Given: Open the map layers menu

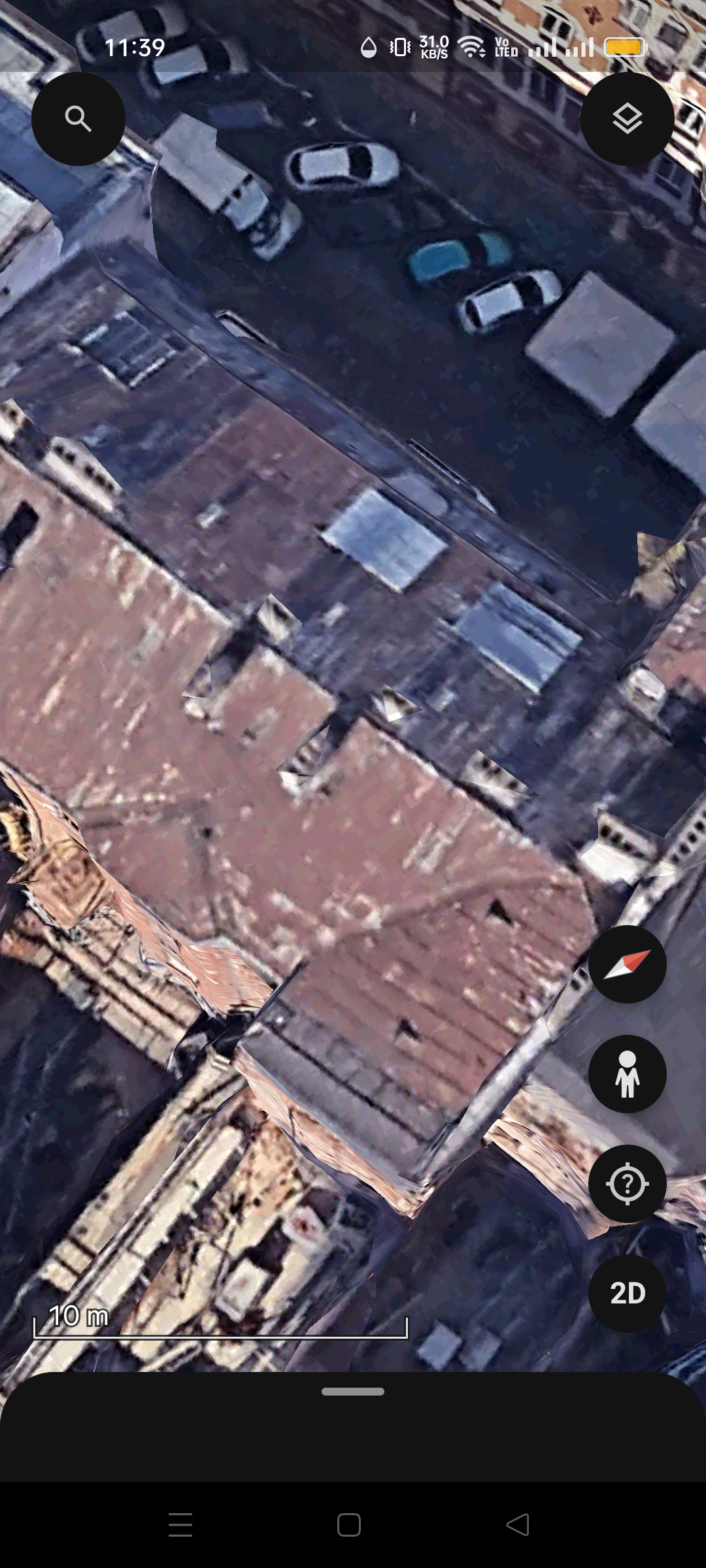Looking at the screenshot, I should pyautogui.click(x=627, y=119).
